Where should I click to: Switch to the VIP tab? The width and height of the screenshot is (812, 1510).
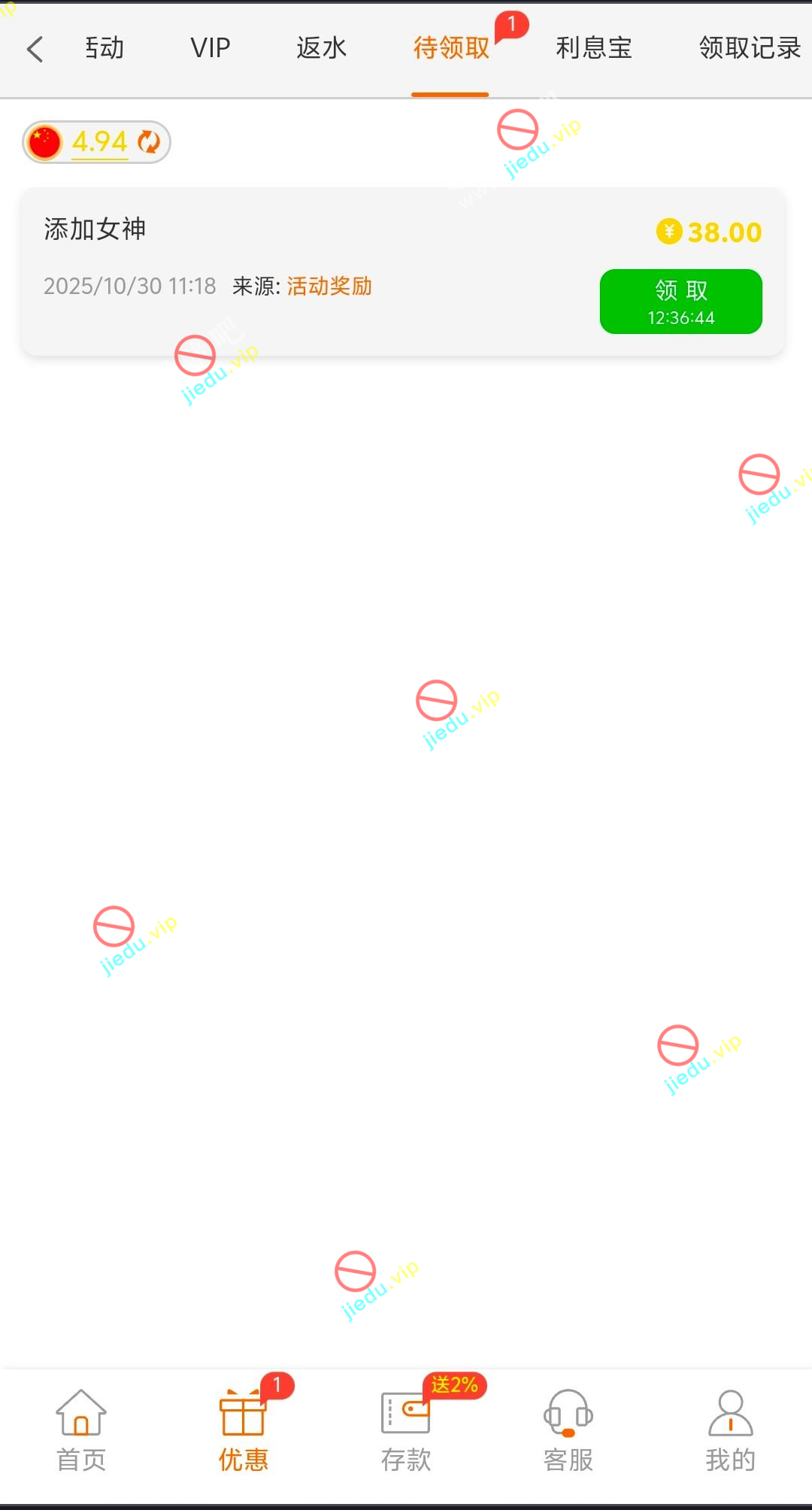coord(210,48)
